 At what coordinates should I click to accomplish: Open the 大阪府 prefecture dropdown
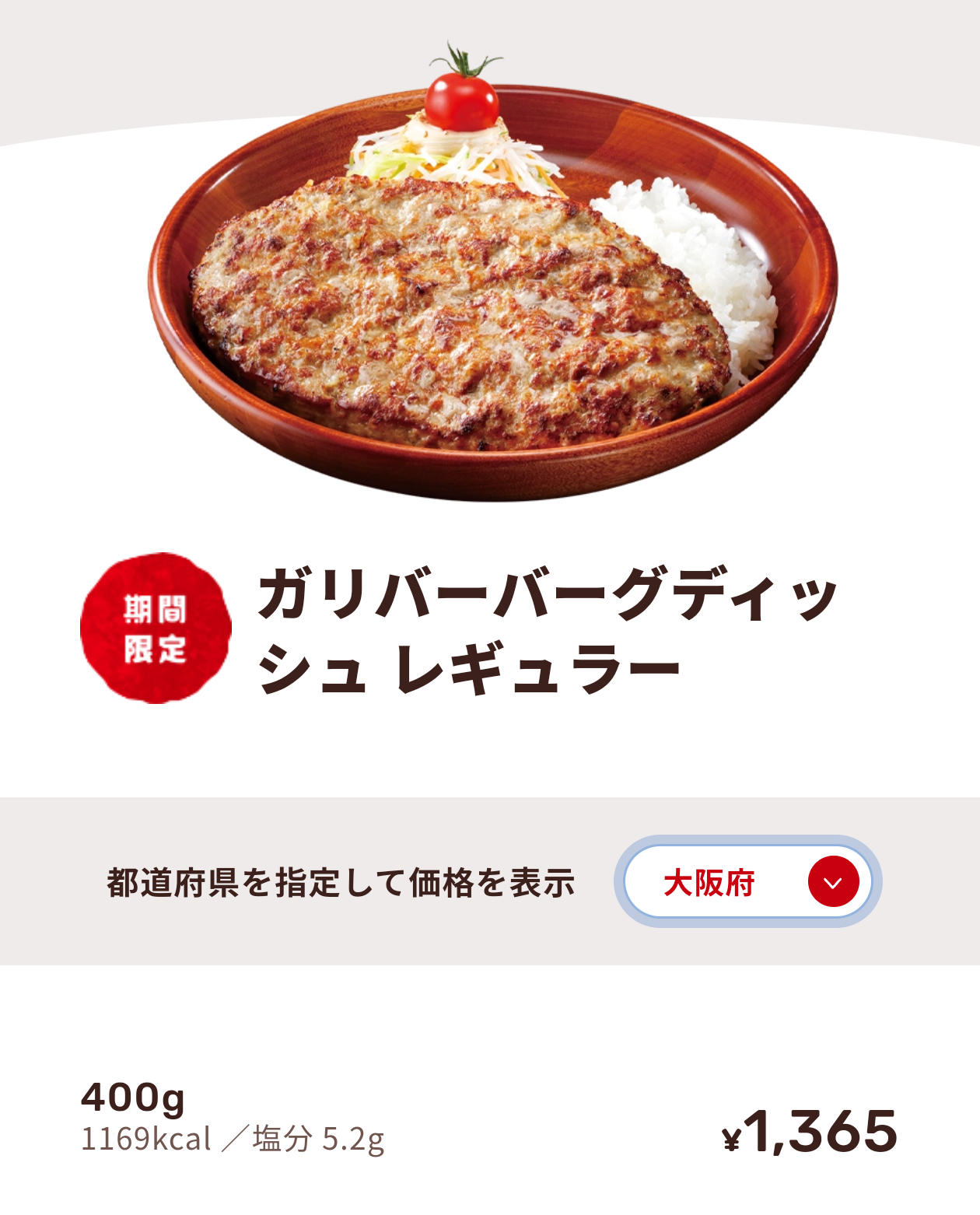click(x=747, y=882)
